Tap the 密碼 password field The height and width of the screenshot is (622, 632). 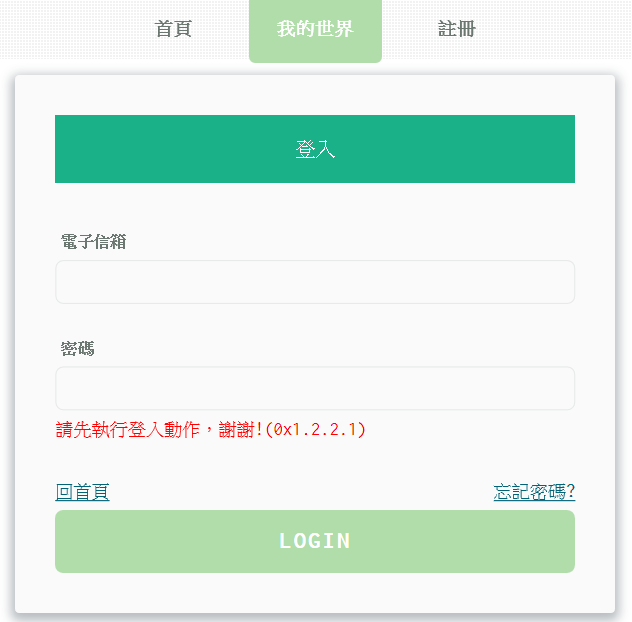tap(315, 388)
